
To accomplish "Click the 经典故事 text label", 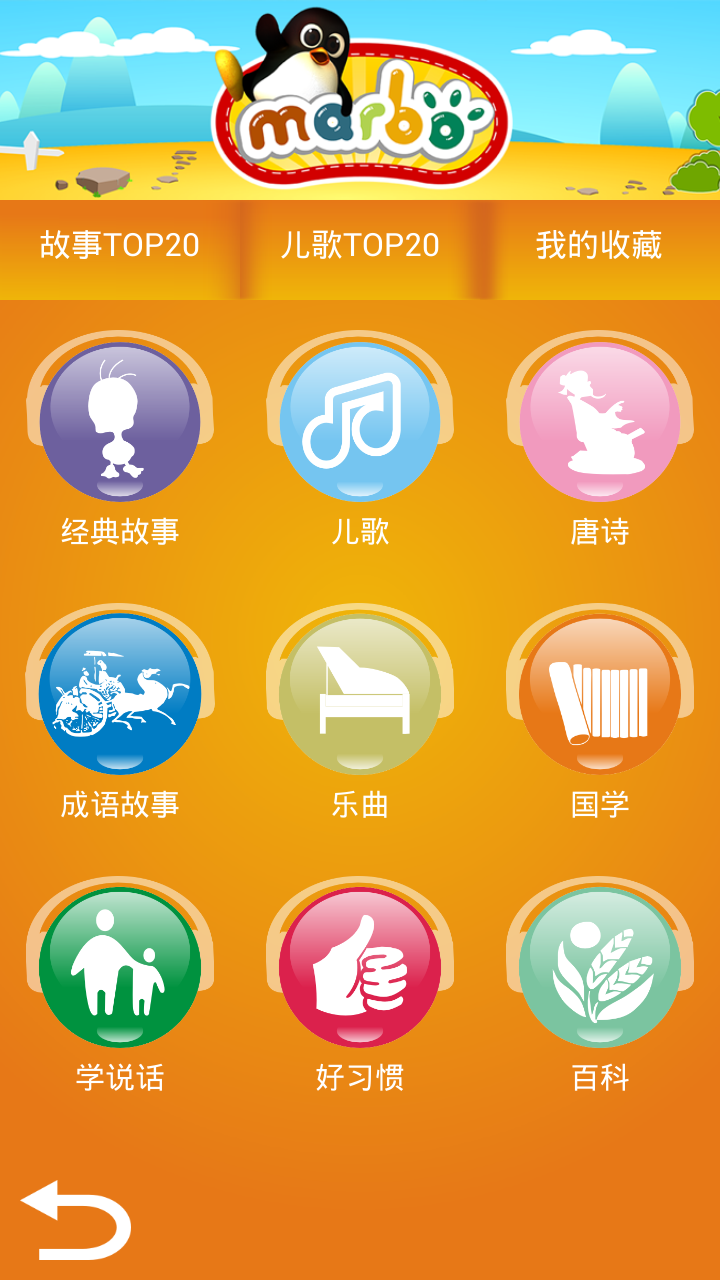I will 122,534.
